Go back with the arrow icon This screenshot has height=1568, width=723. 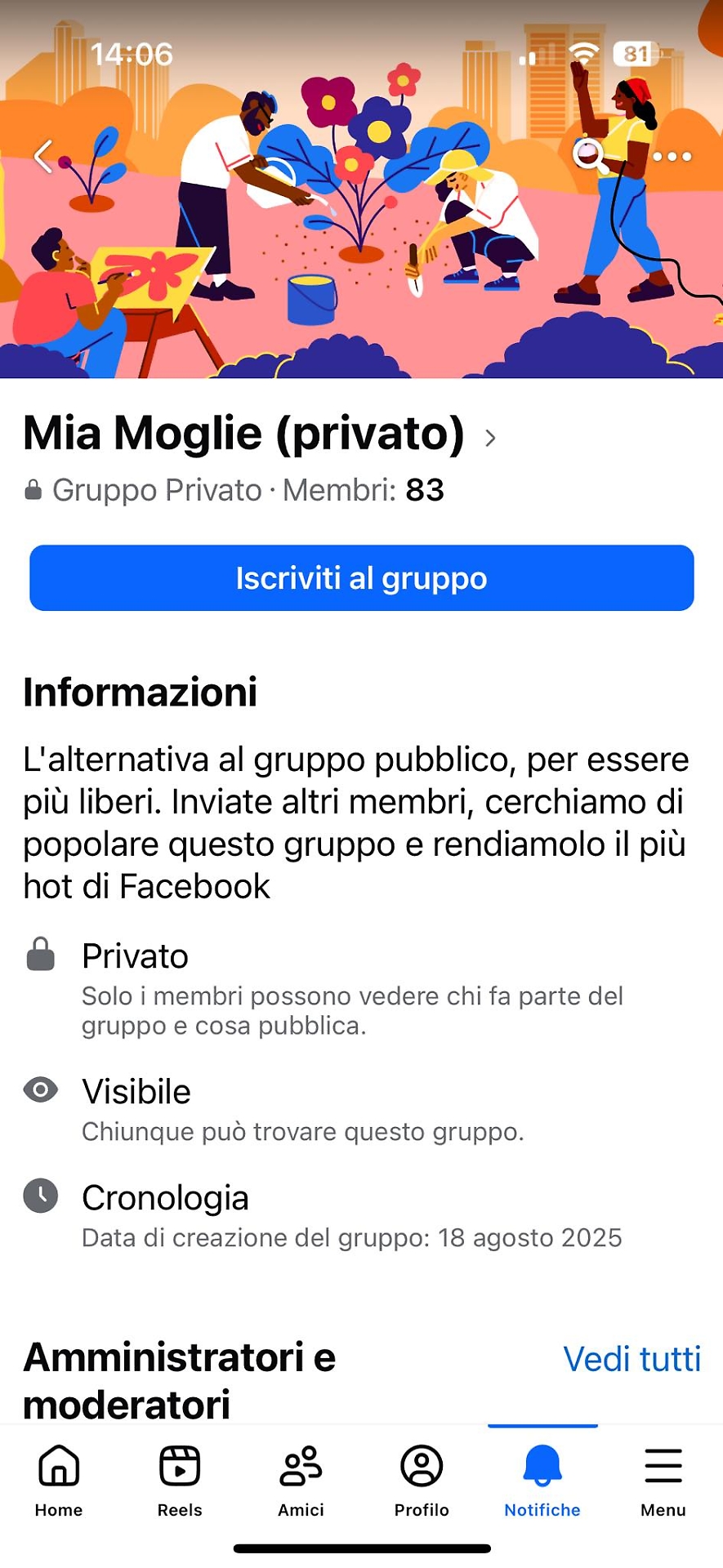click(x=43, y=155)
